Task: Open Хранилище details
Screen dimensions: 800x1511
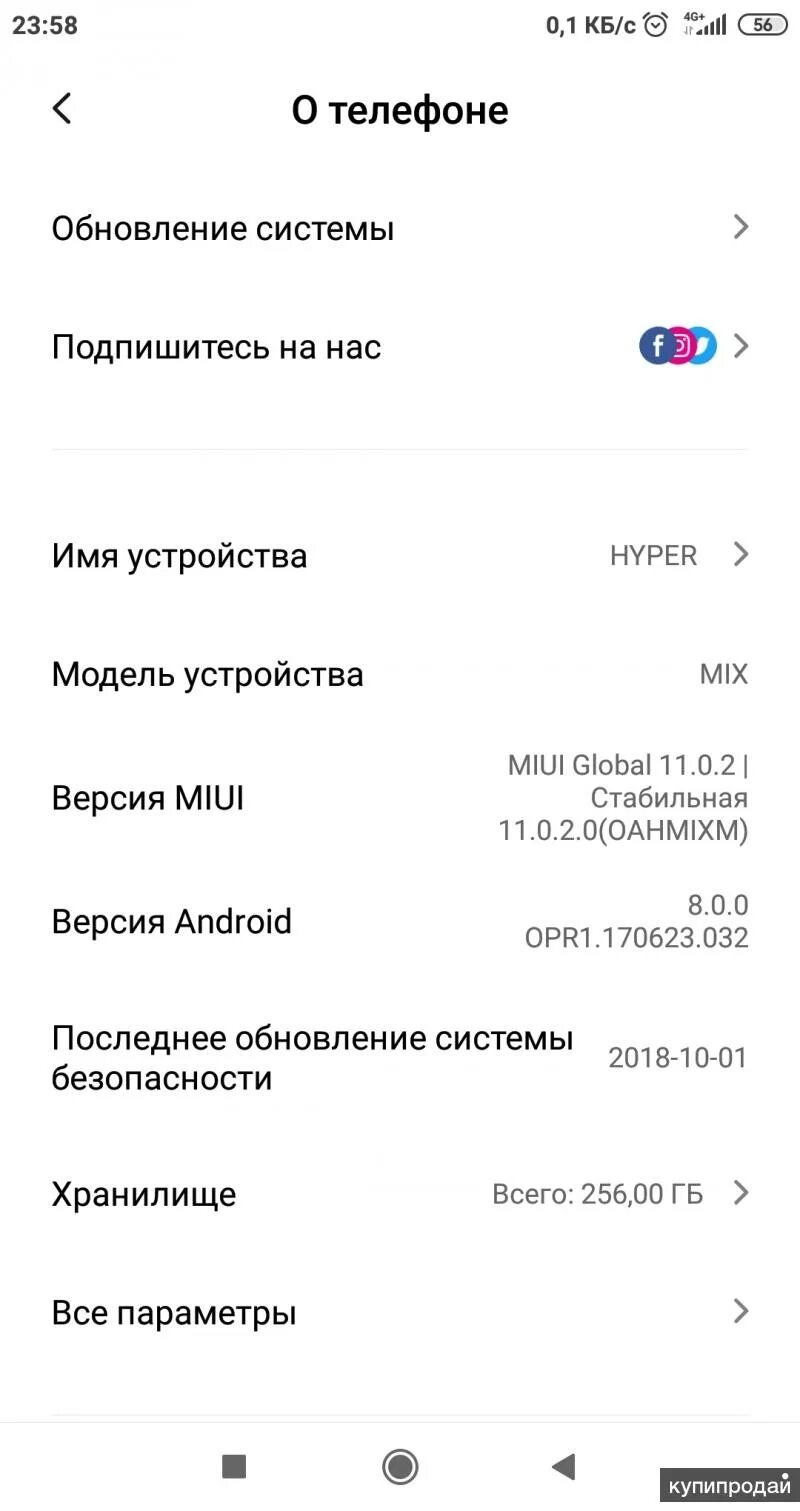Action: (400, 1193)
